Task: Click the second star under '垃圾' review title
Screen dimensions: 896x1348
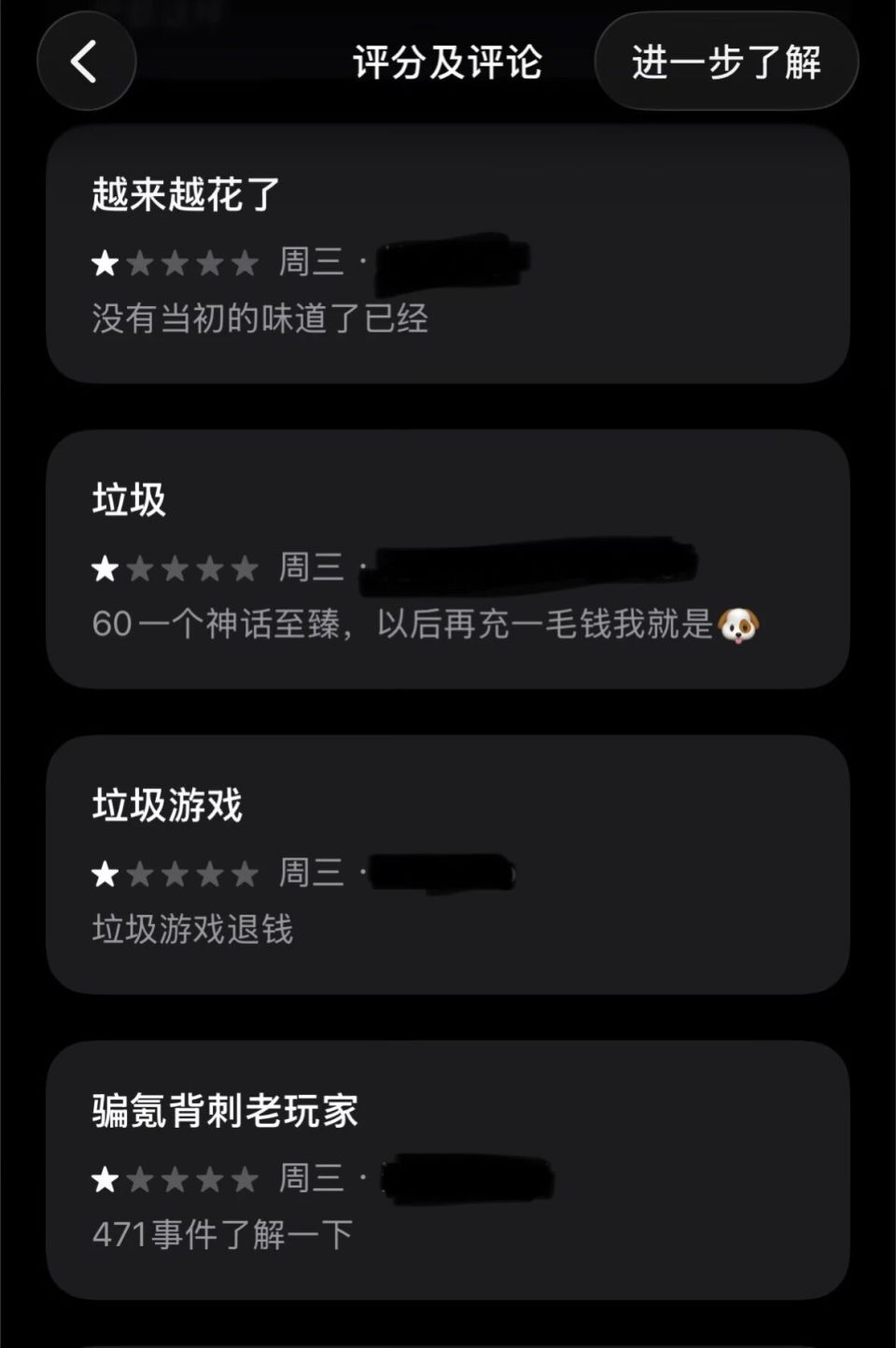Action: click(143, 569)
